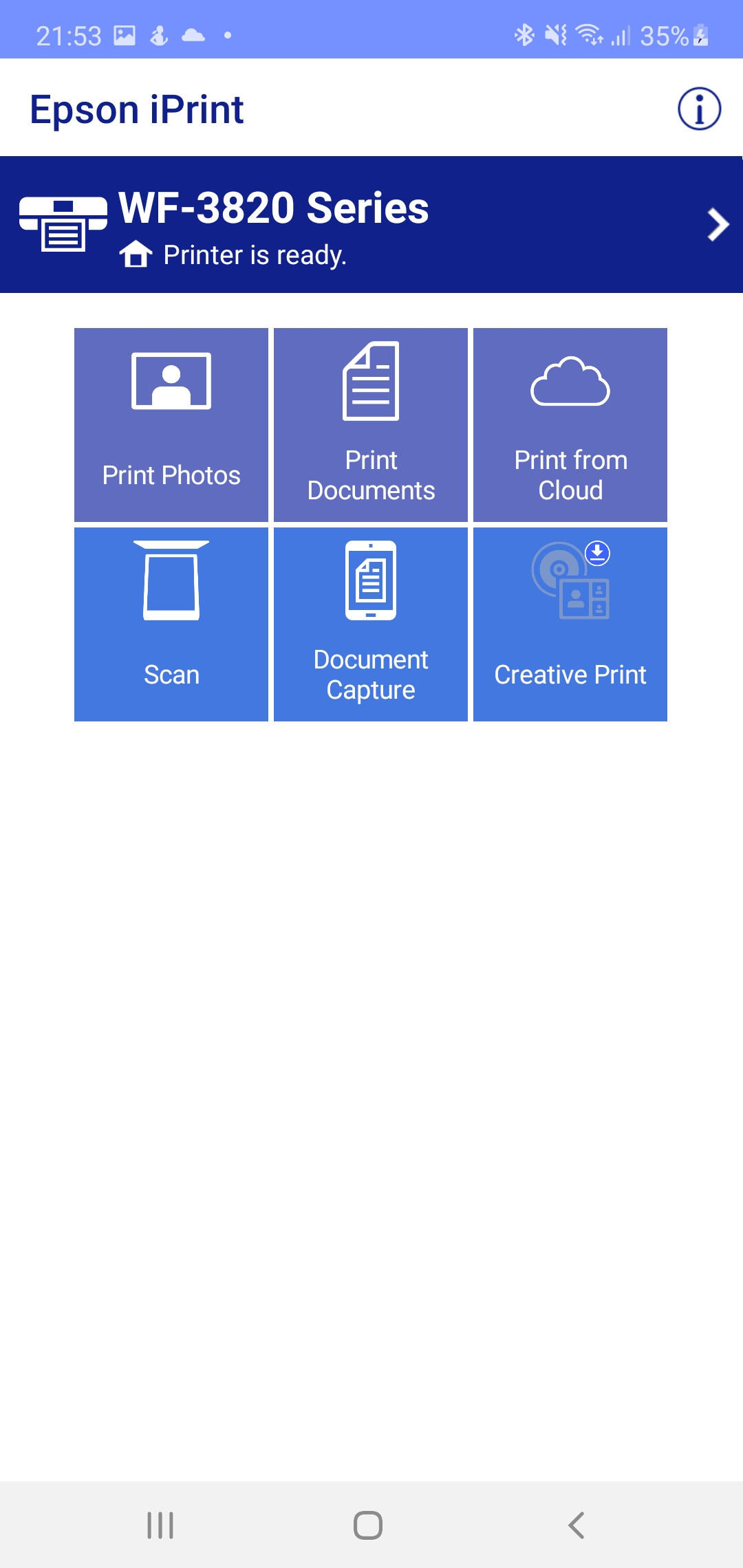The image size is (743, 1568).
Task: Show recent apps from navigation bar
Action: [160, 1525]
